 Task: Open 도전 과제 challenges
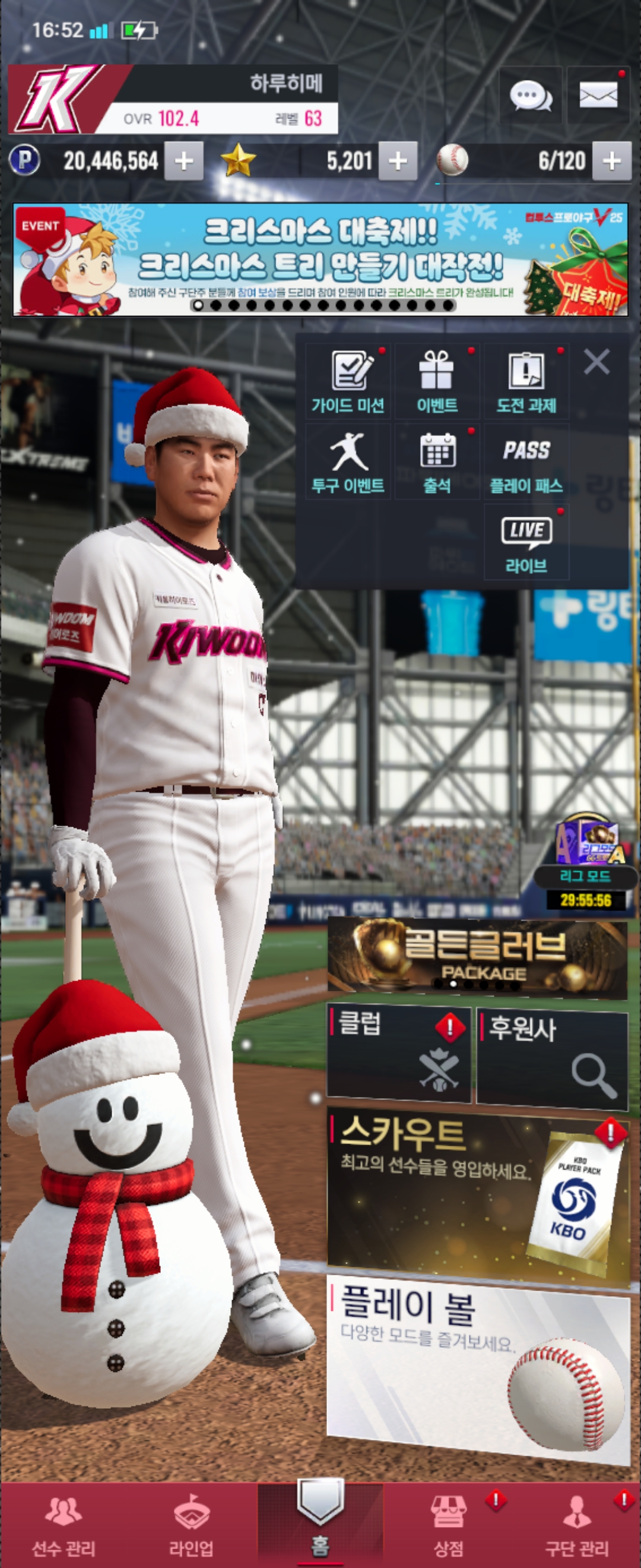pos(526,382)
